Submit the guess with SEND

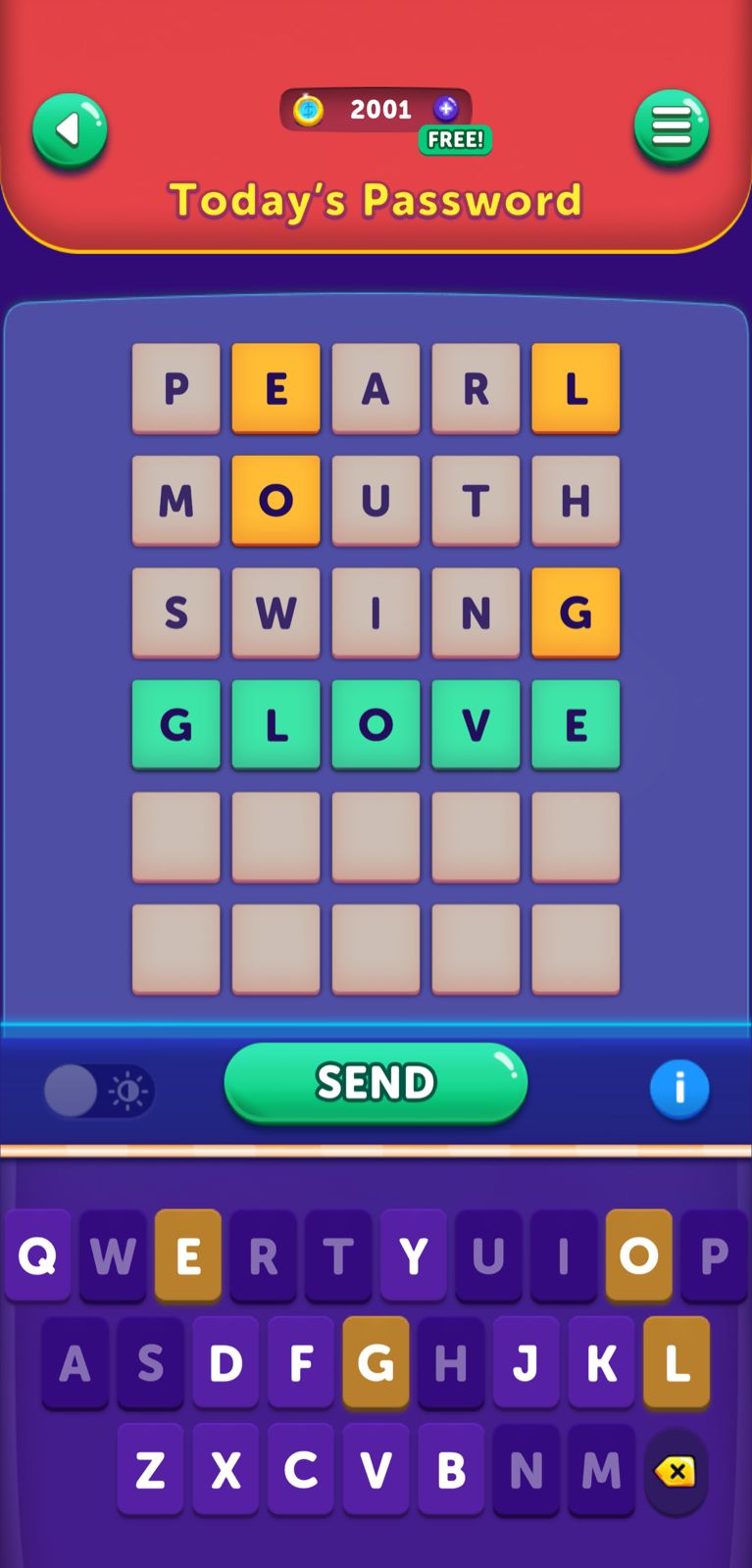[376, 1083]
